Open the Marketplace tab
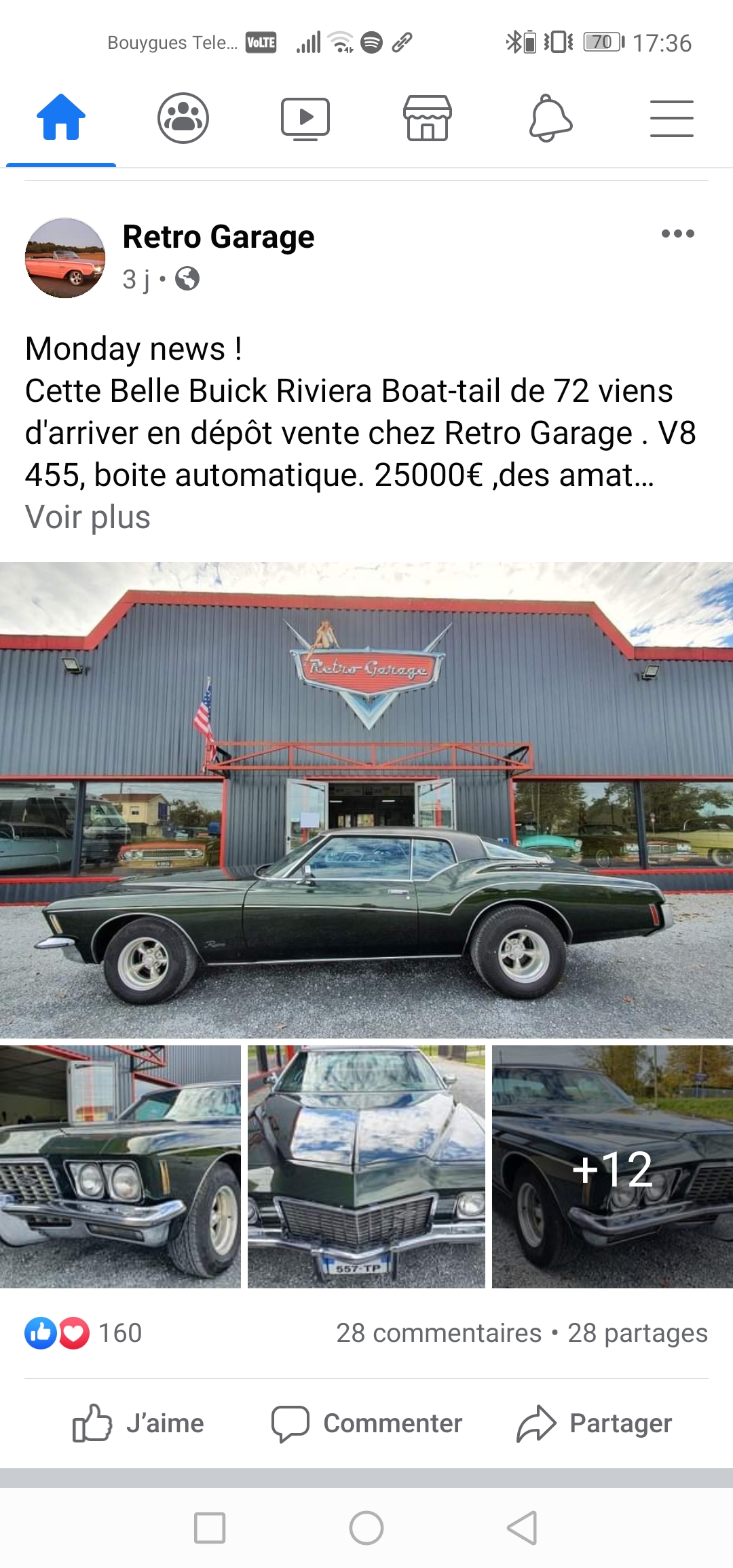Screen dimensions: 733x1568 [x=428, y=118]
